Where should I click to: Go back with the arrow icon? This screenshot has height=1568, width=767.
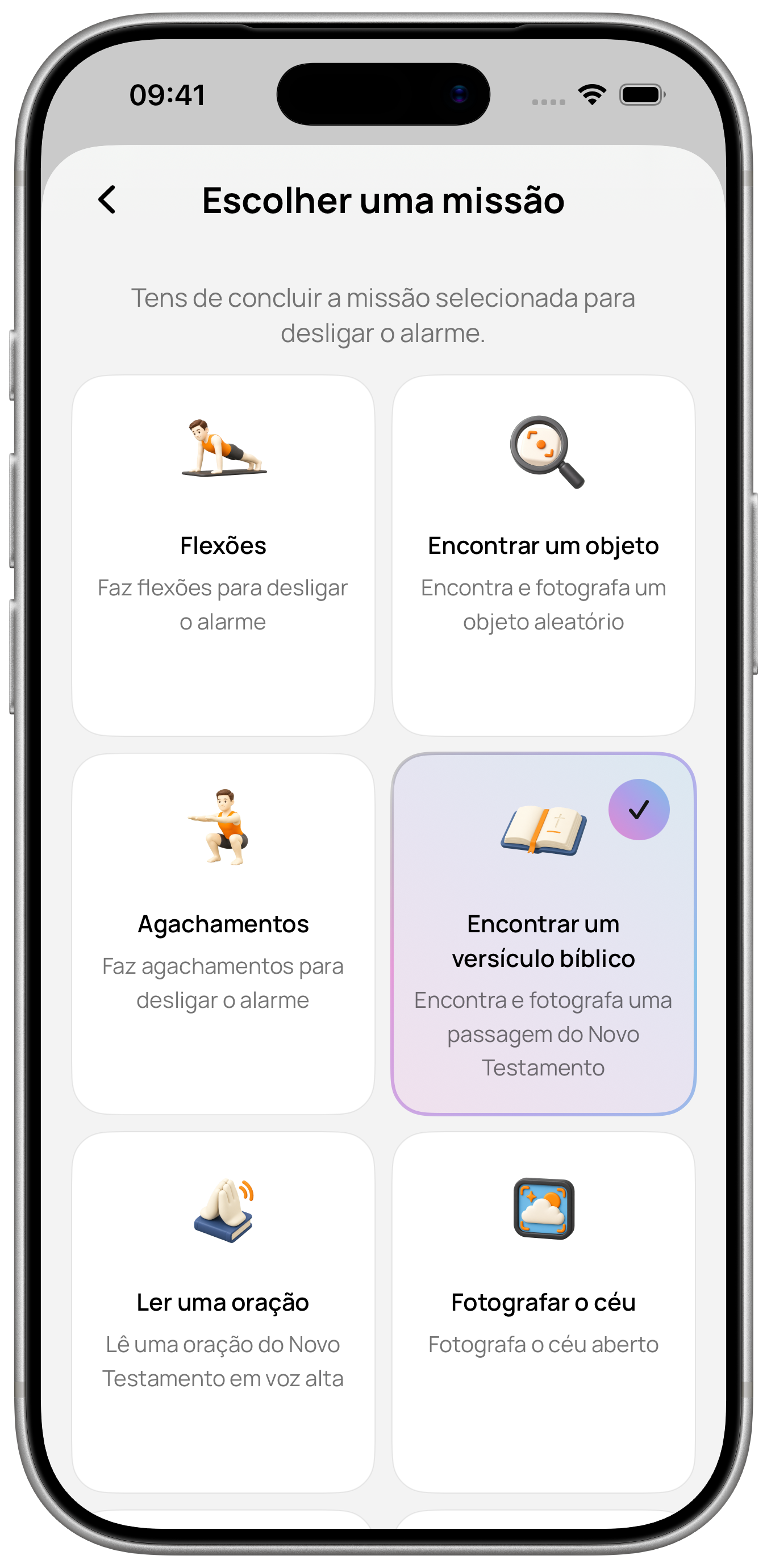(x=107, y=199)
